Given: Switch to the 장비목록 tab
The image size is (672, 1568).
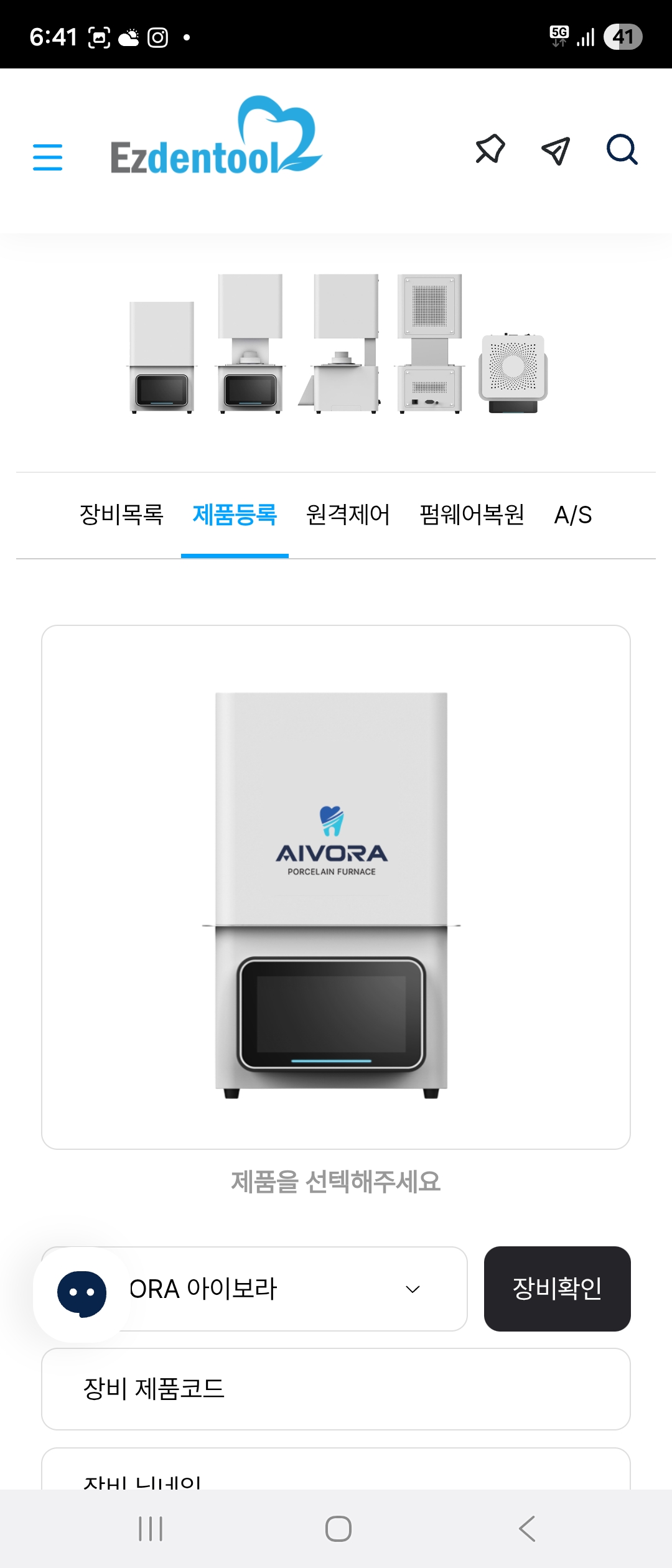Looking at the screenshot, I should pos(121,515).
